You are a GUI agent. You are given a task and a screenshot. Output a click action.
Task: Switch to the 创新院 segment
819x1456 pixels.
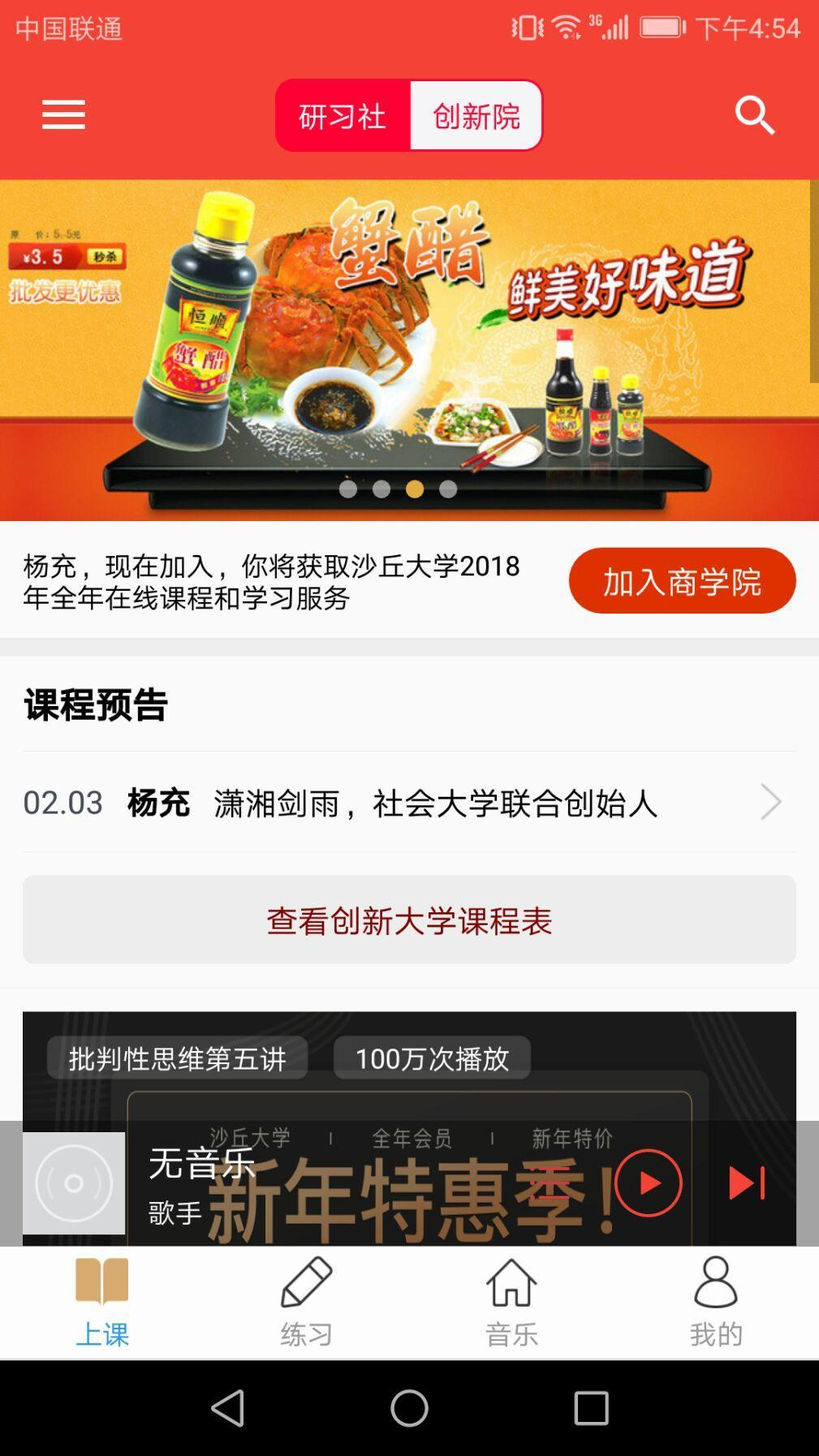click(476, 116)
